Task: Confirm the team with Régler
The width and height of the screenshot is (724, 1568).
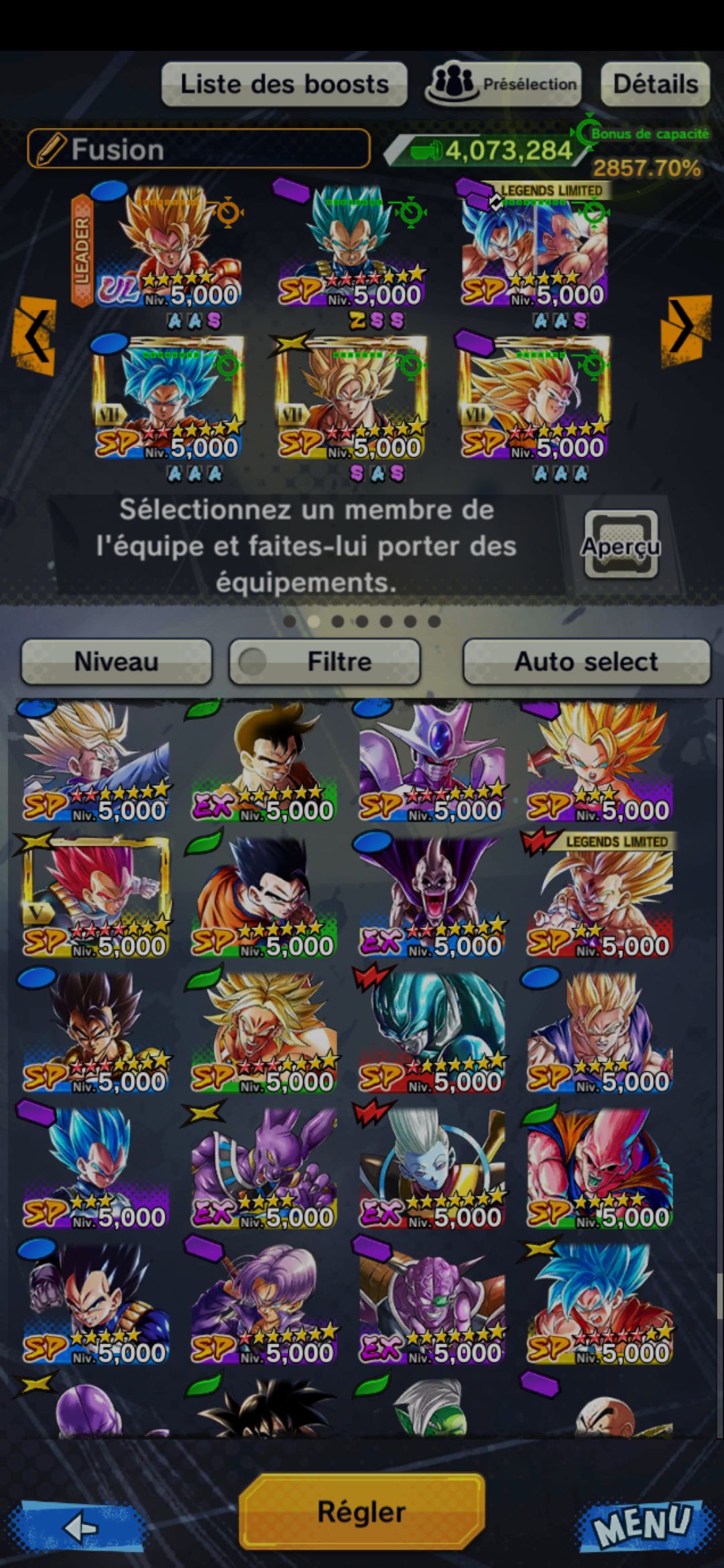Action: pos(362,1512)
